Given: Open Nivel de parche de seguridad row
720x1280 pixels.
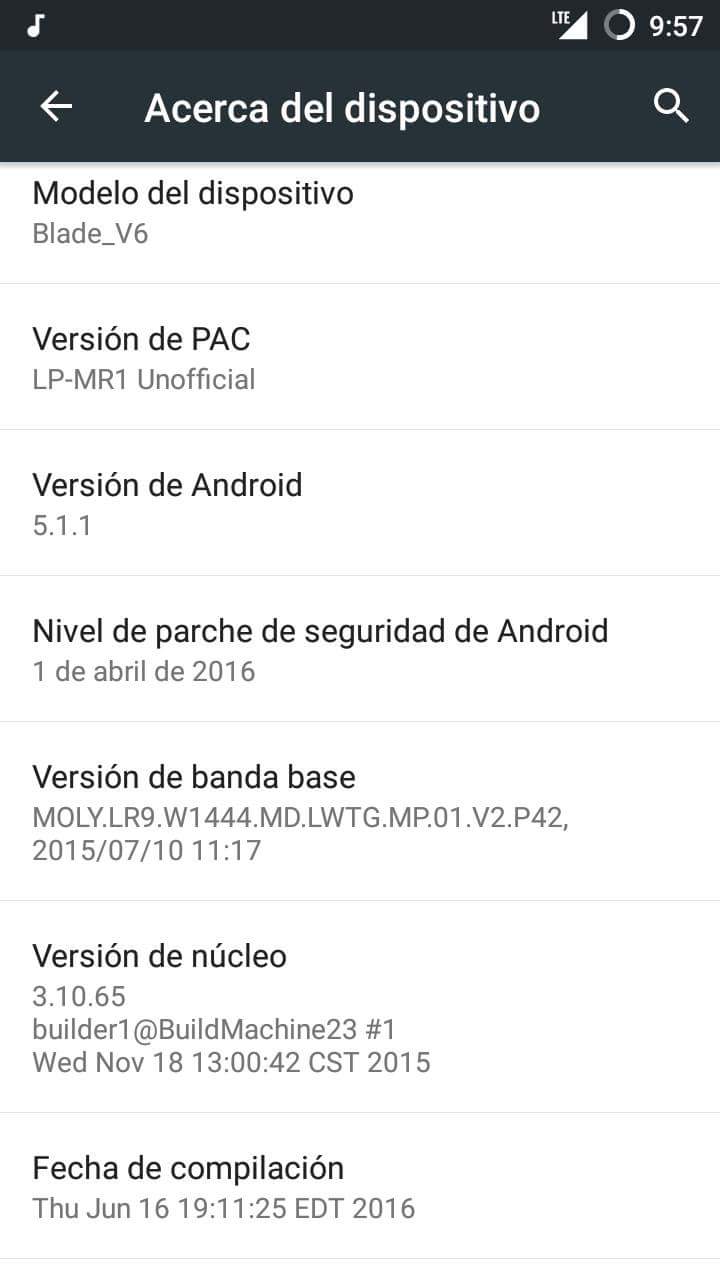Looking at the screenshot, I should tap(360, 649).
